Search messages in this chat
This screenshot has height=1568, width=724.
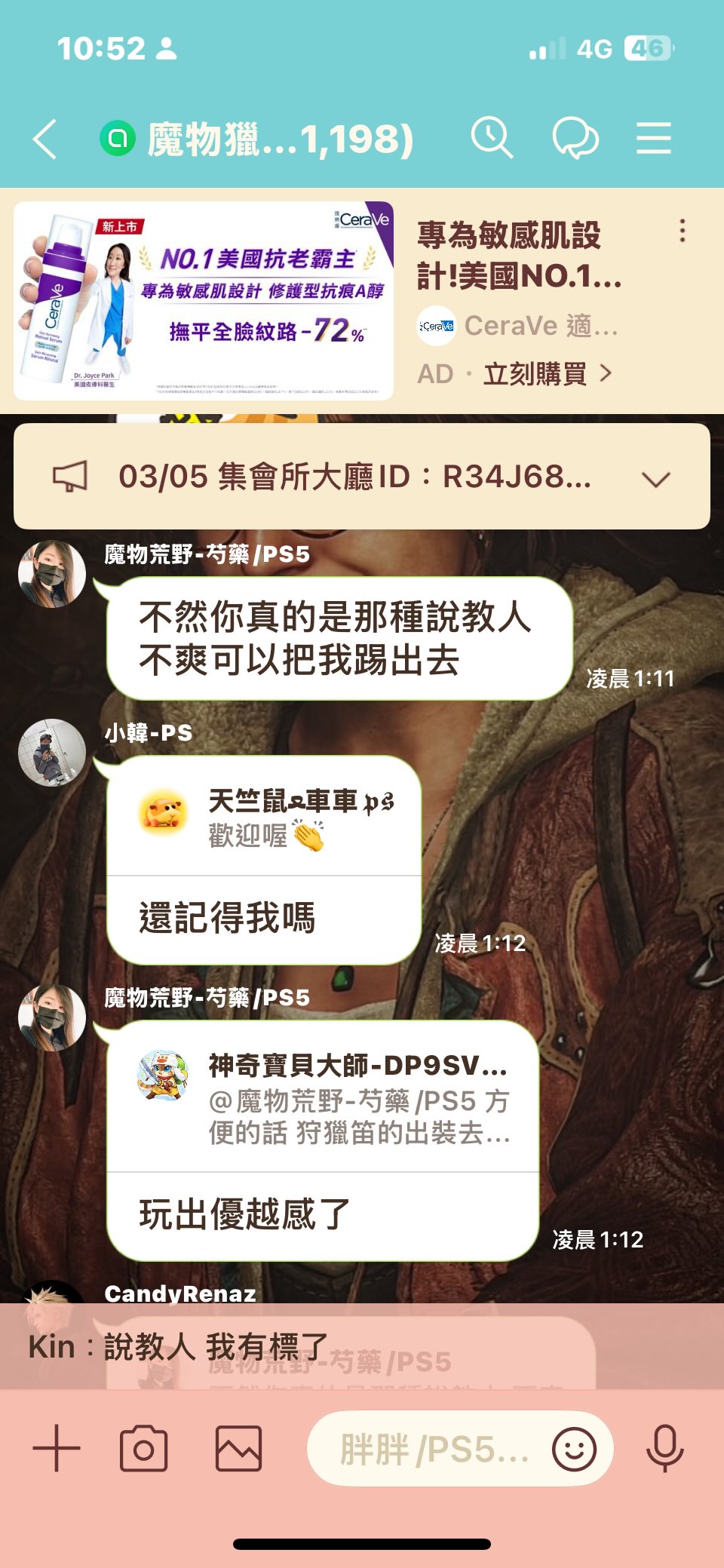[492, 138]
